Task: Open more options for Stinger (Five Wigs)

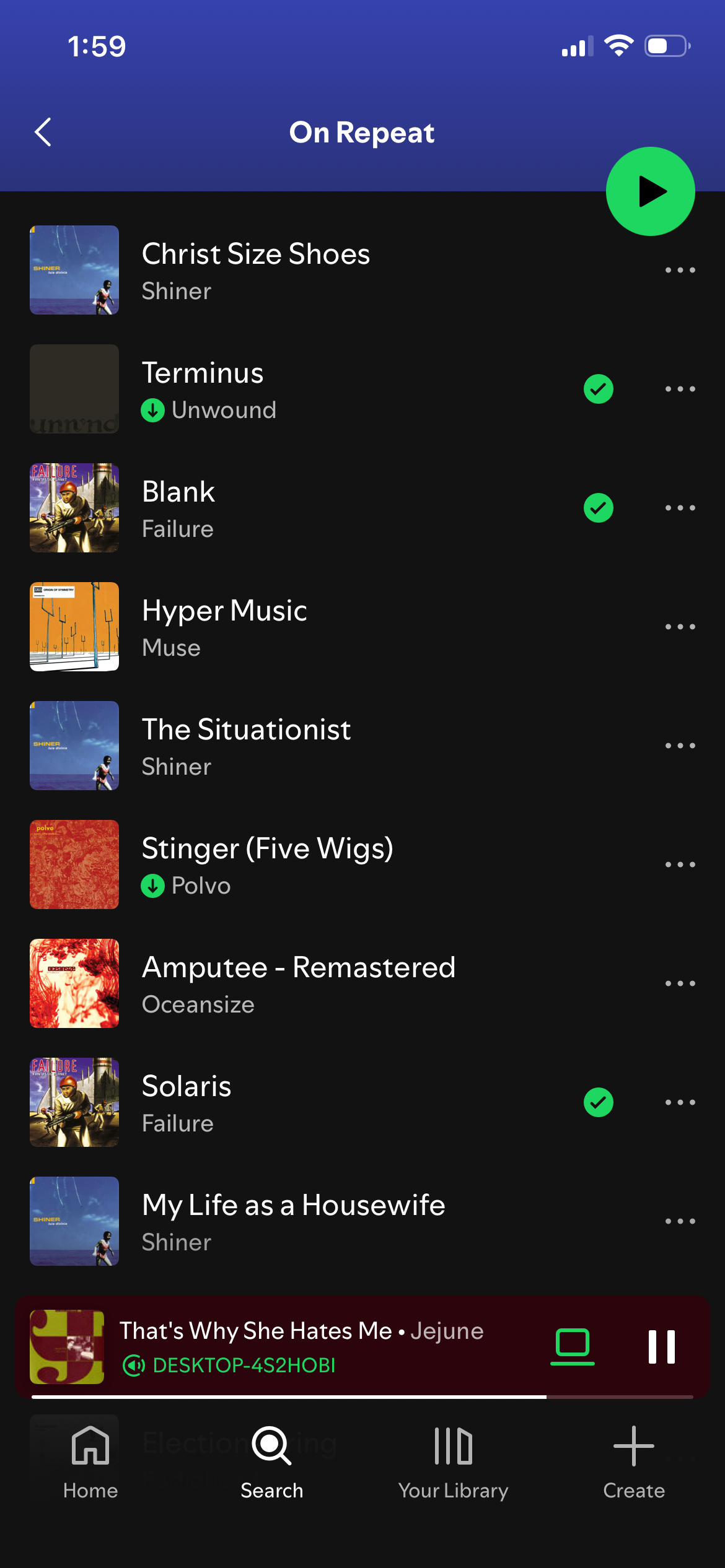Action: [680, 865]
